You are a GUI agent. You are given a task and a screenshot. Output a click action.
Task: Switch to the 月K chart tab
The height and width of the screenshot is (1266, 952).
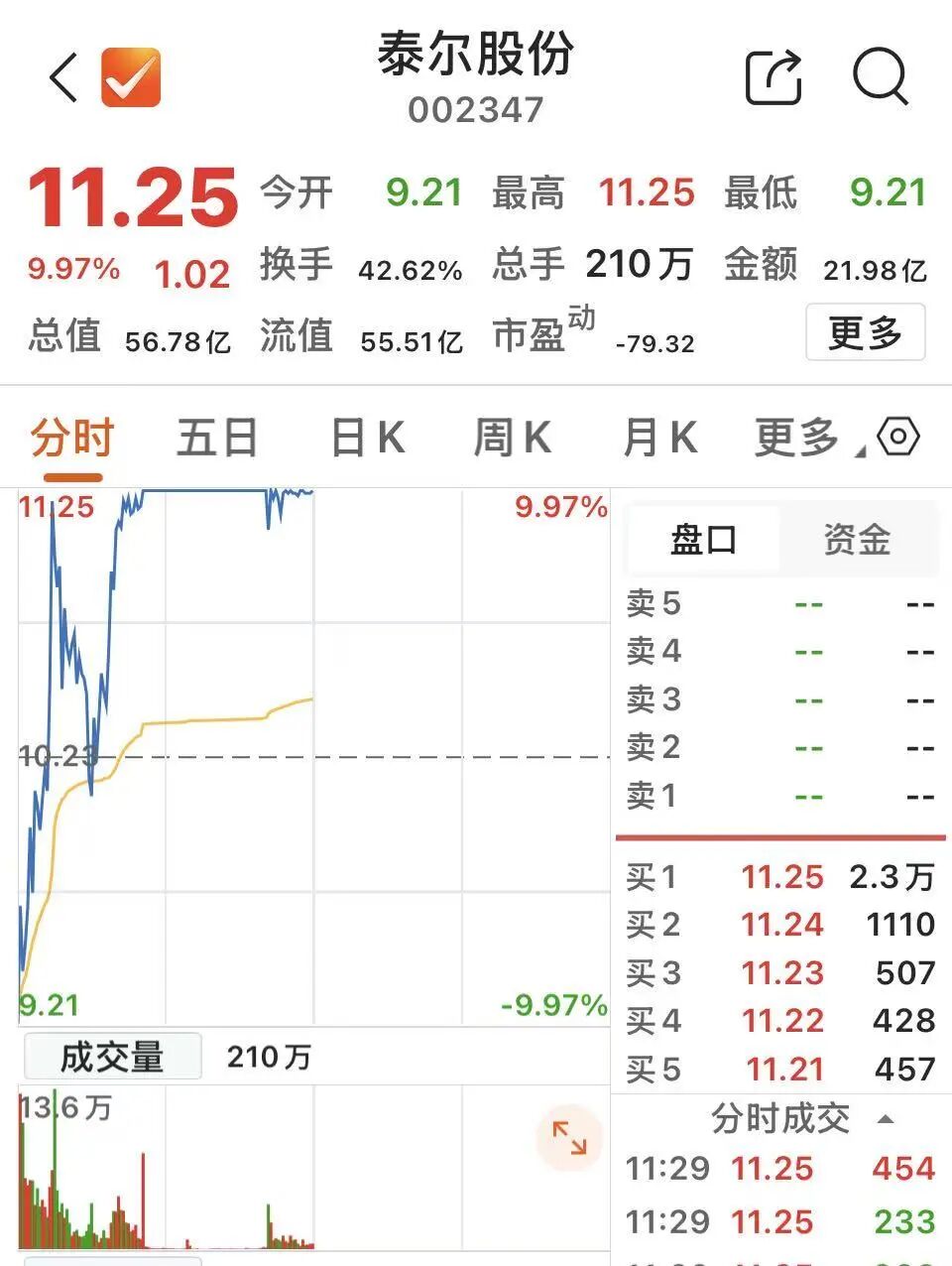click(659, 438)
